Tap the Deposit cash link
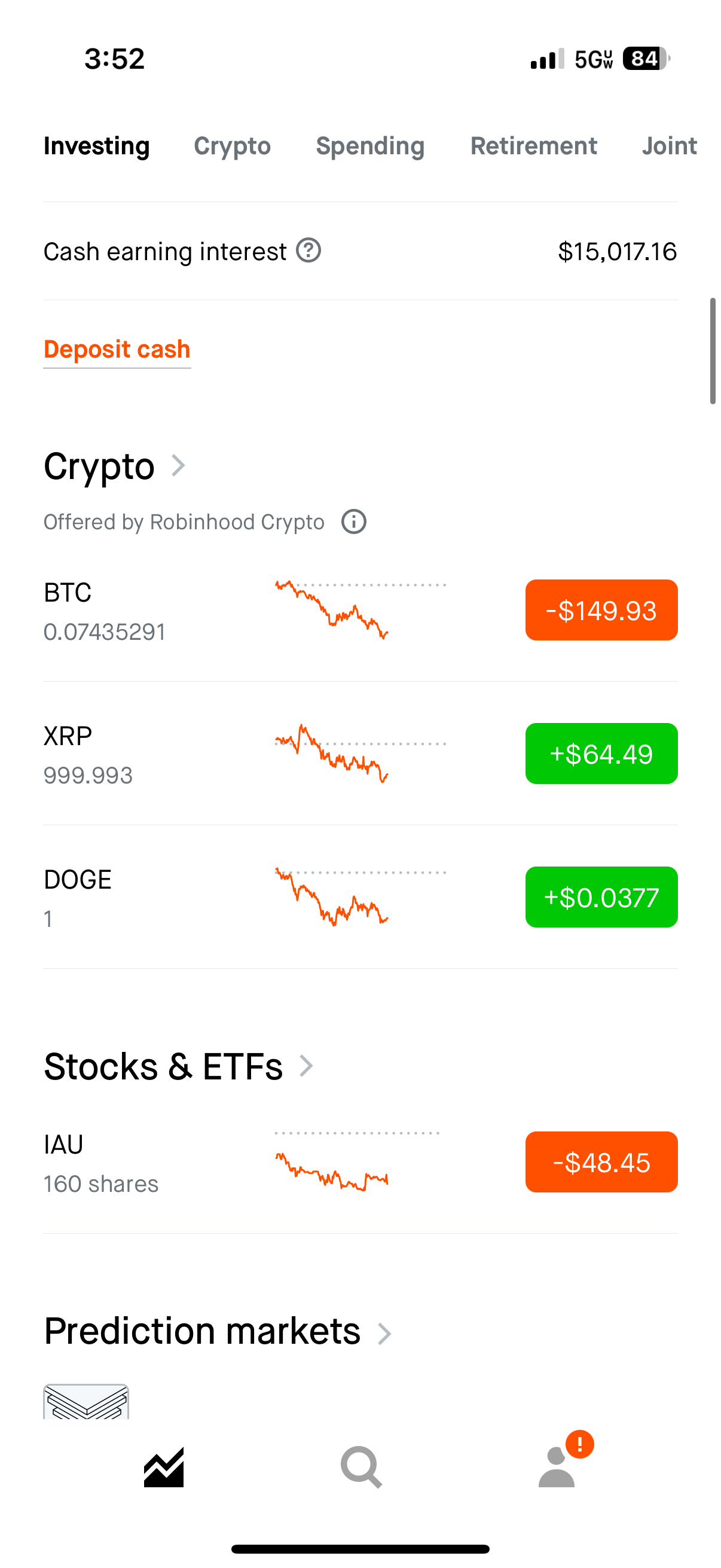Image resolution: width=721 pixels, height=1568 pixels. pos(117,349)
